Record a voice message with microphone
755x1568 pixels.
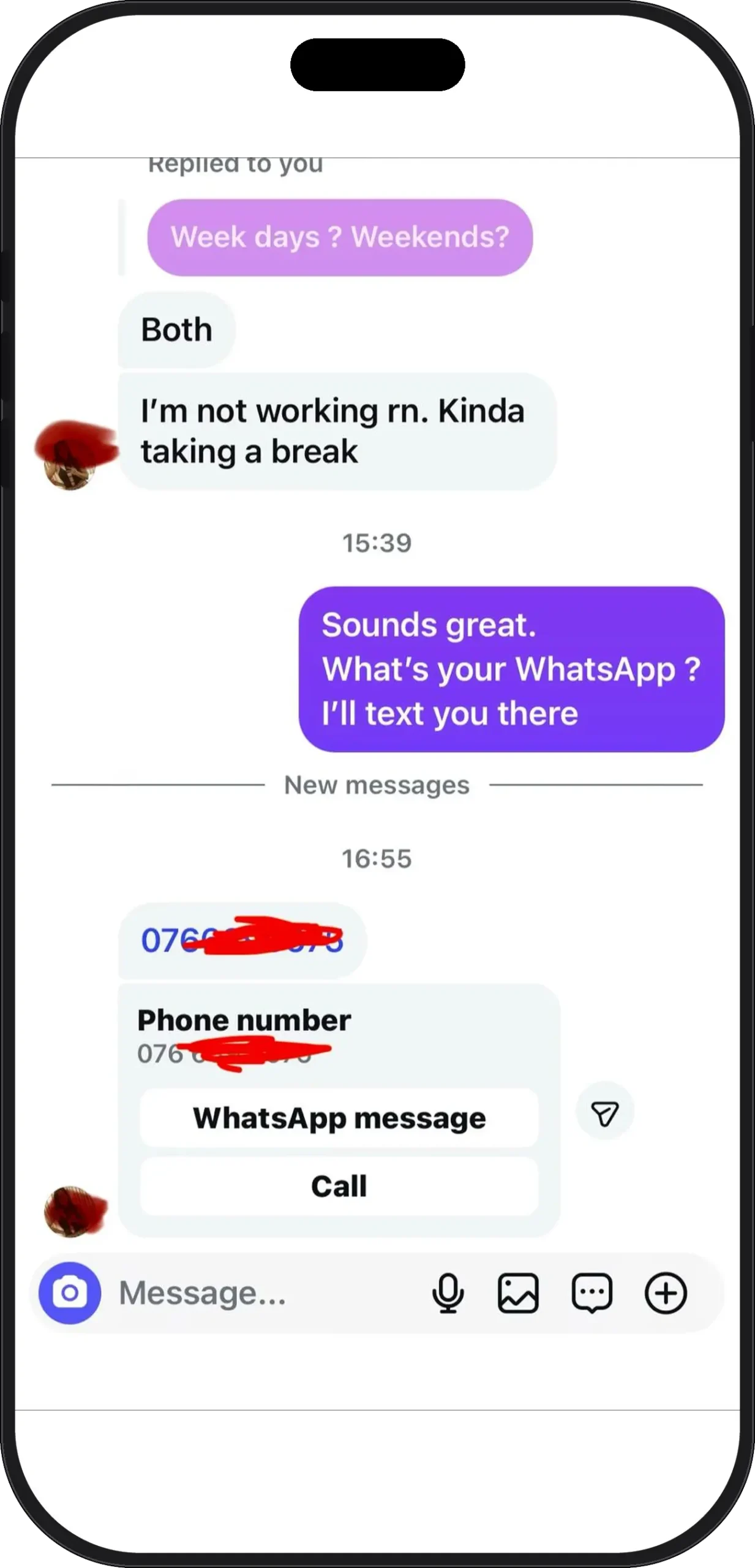click(x=448, y=1293)
